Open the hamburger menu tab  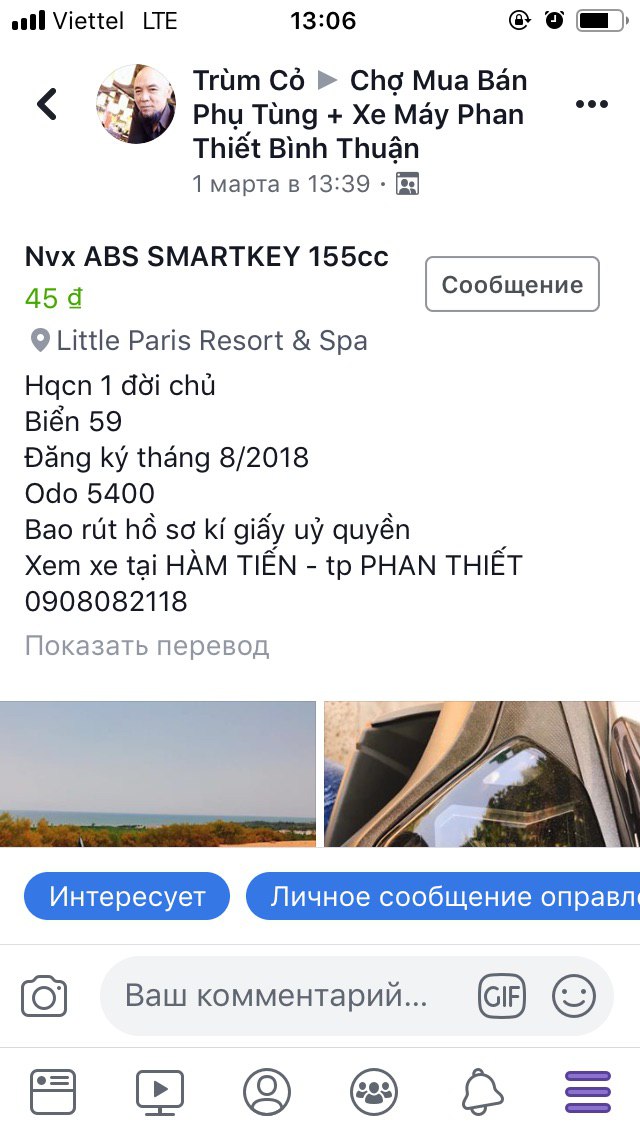tap(587, 1091)
